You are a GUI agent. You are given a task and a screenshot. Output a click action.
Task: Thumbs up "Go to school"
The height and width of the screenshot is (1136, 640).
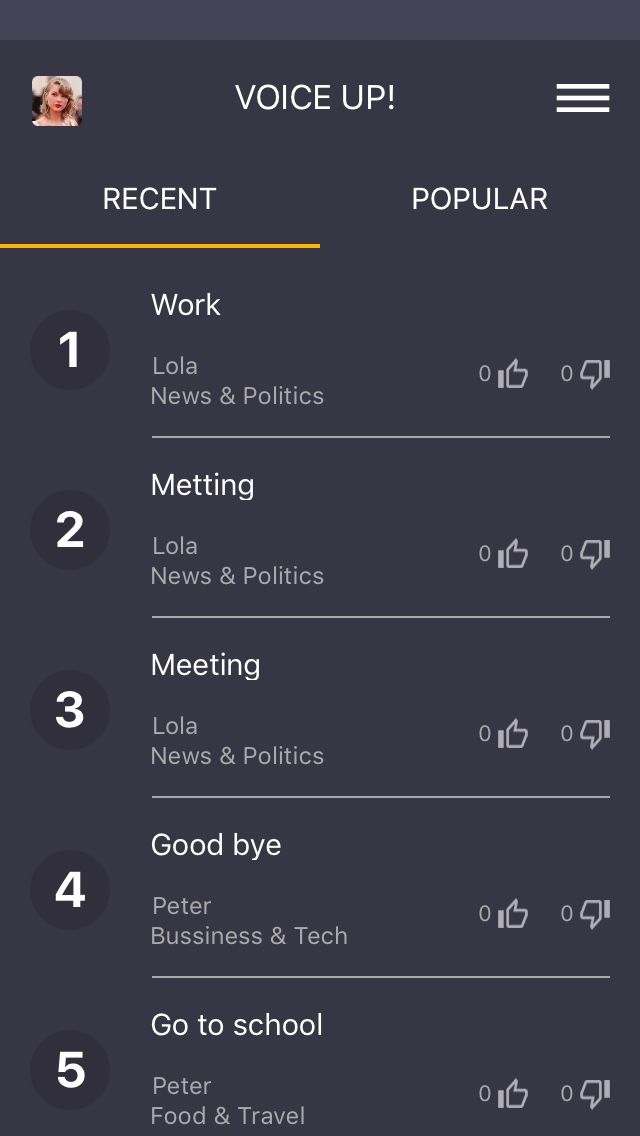click(513, 1094)
